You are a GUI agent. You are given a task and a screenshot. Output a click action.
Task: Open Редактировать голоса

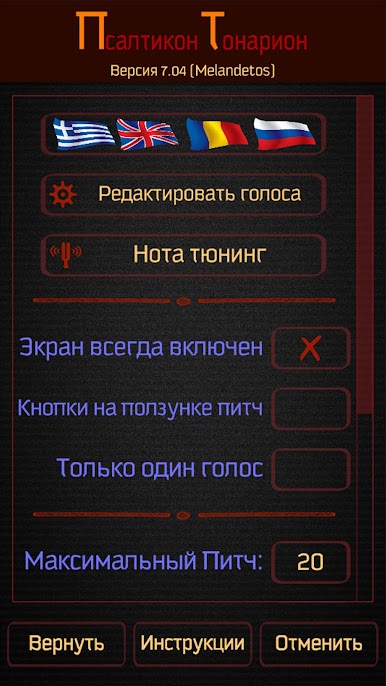184,194
